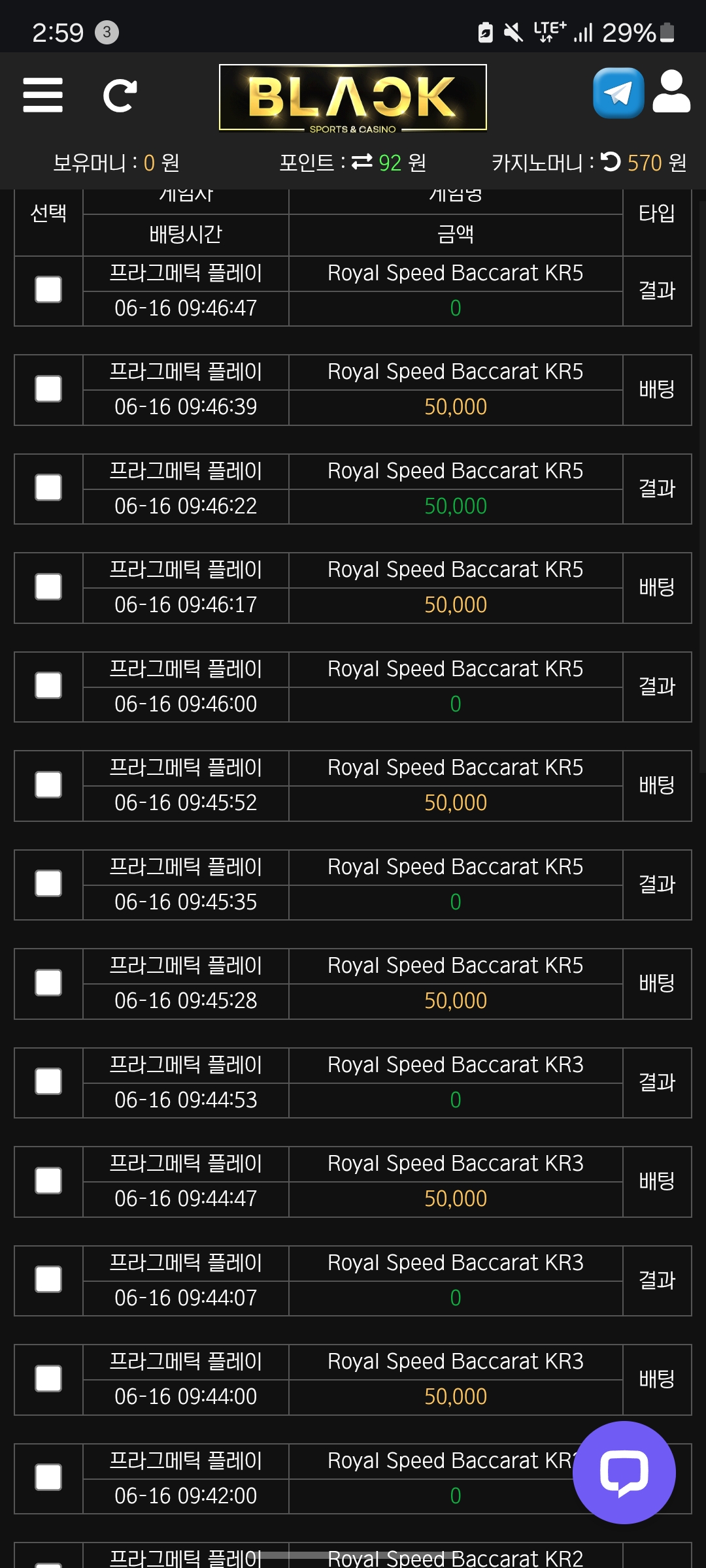This screenshot has width=706, height=1568.
Task: Open the live chat bubble
Action: (x=624, y=1473)
